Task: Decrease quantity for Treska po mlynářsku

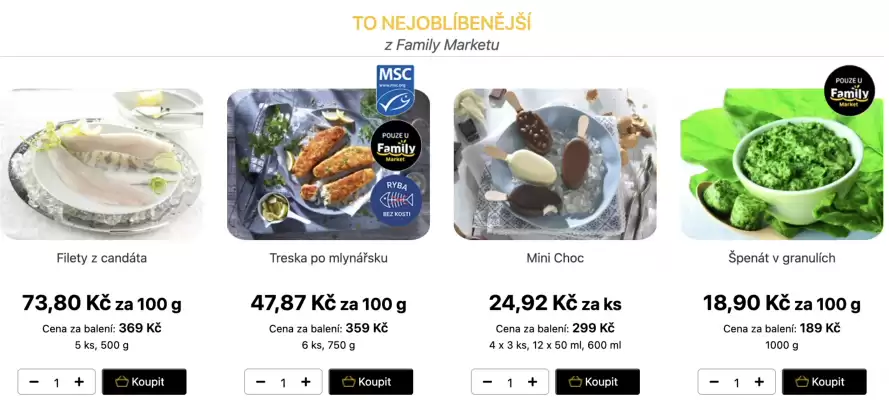Action: click(261, 382)
